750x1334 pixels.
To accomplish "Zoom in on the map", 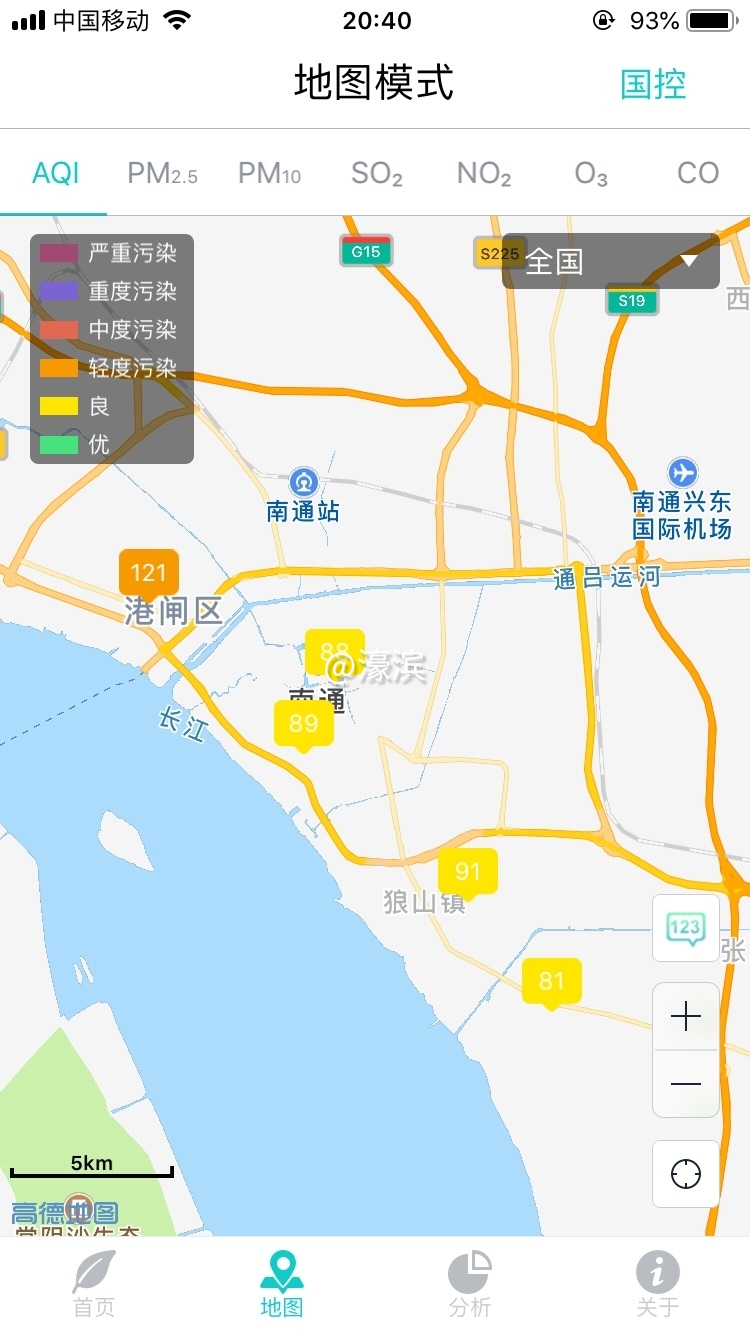I will click(x=685, y=1017).
